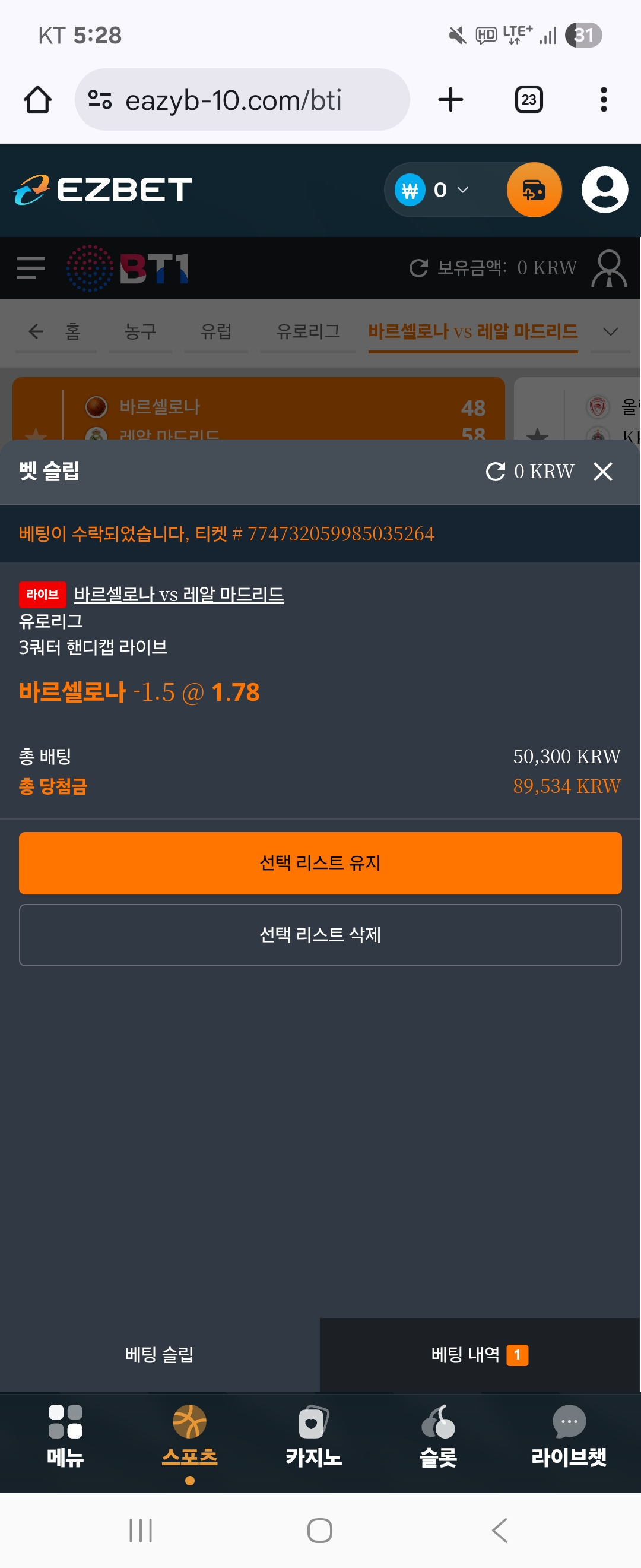The width and height of the screenshot is (641, 1568).
Task: Tap 선택 리스트 삭제 button
Action: click(x=320, y=934)
